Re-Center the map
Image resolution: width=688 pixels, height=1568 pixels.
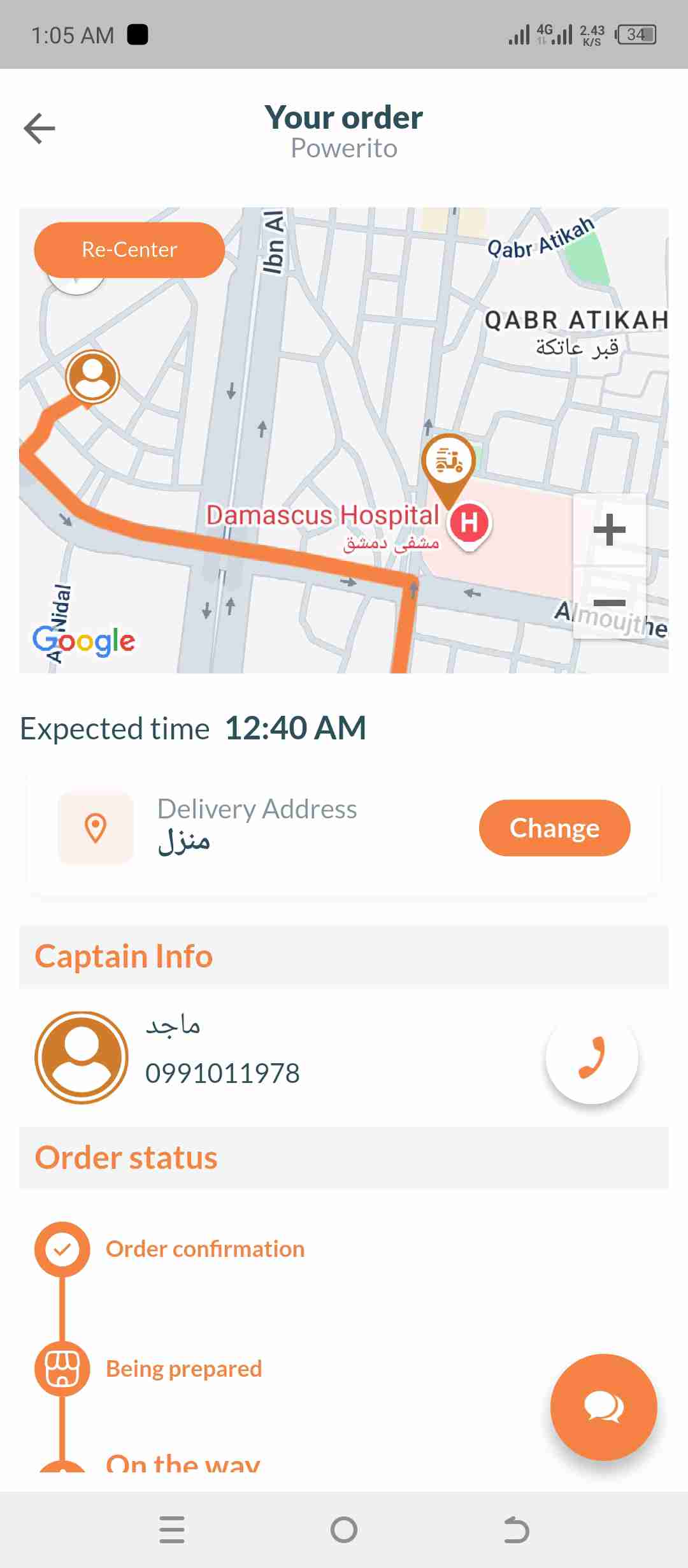point(129,250)
